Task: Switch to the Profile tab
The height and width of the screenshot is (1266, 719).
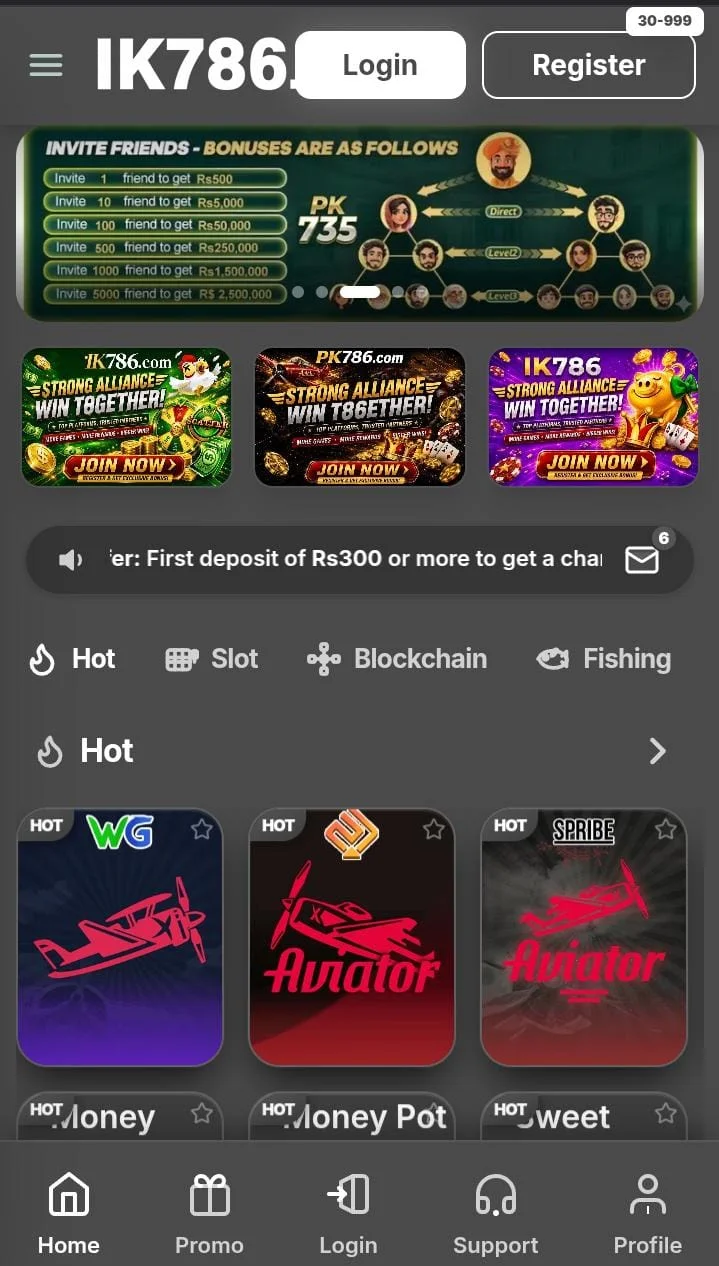Action: point(648,1213)
